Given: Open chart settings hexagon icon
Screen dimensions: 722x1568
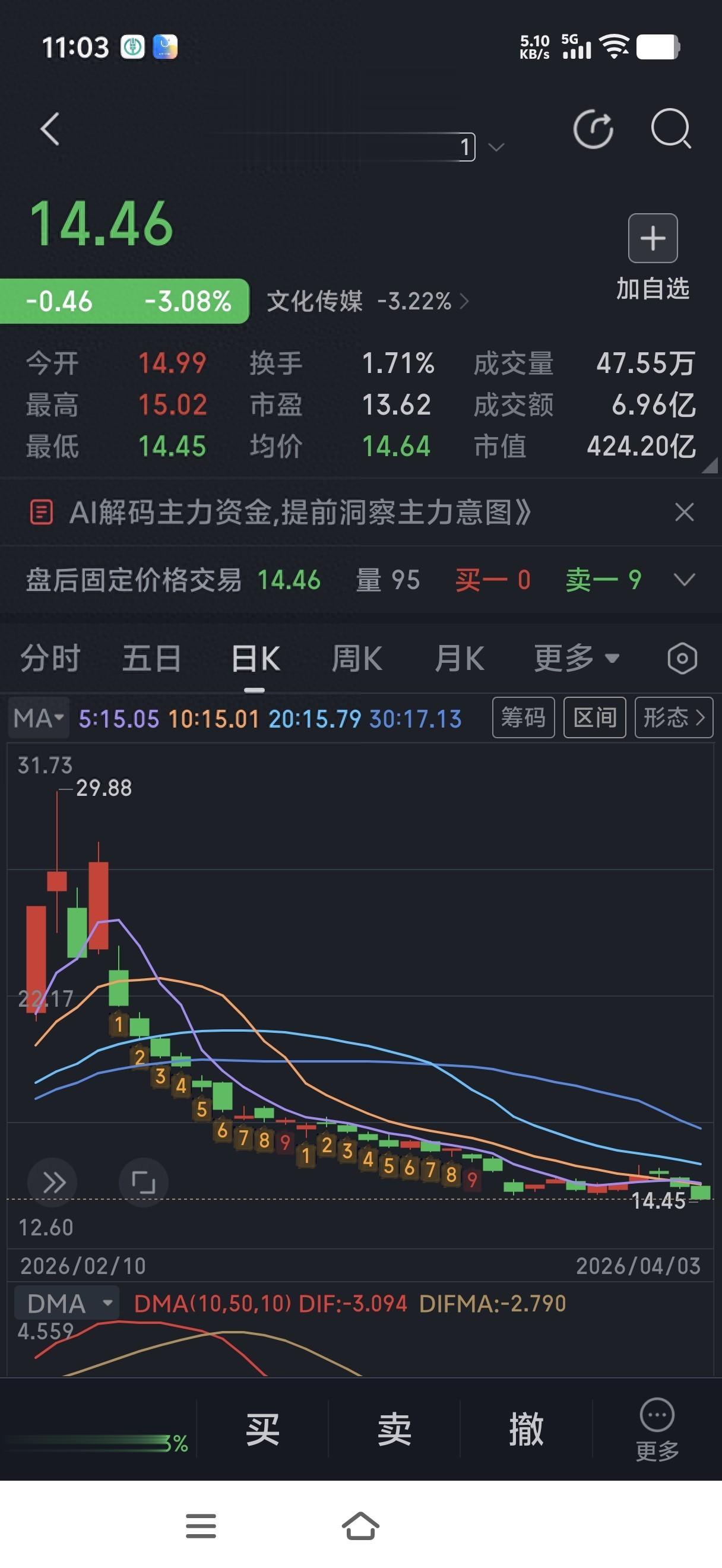Looking at the screenshot, I should tap(682, 659).
